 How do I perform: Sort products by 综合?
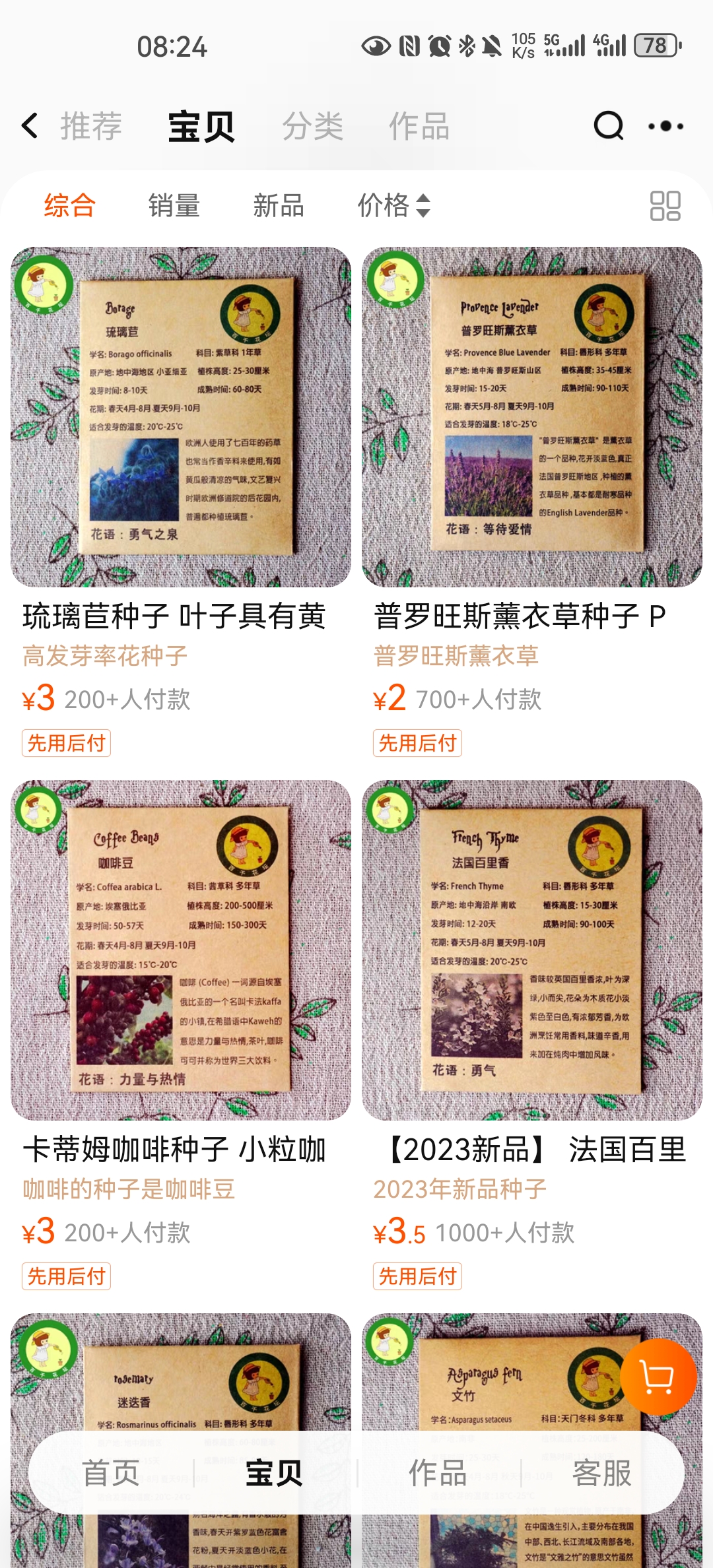70,205
